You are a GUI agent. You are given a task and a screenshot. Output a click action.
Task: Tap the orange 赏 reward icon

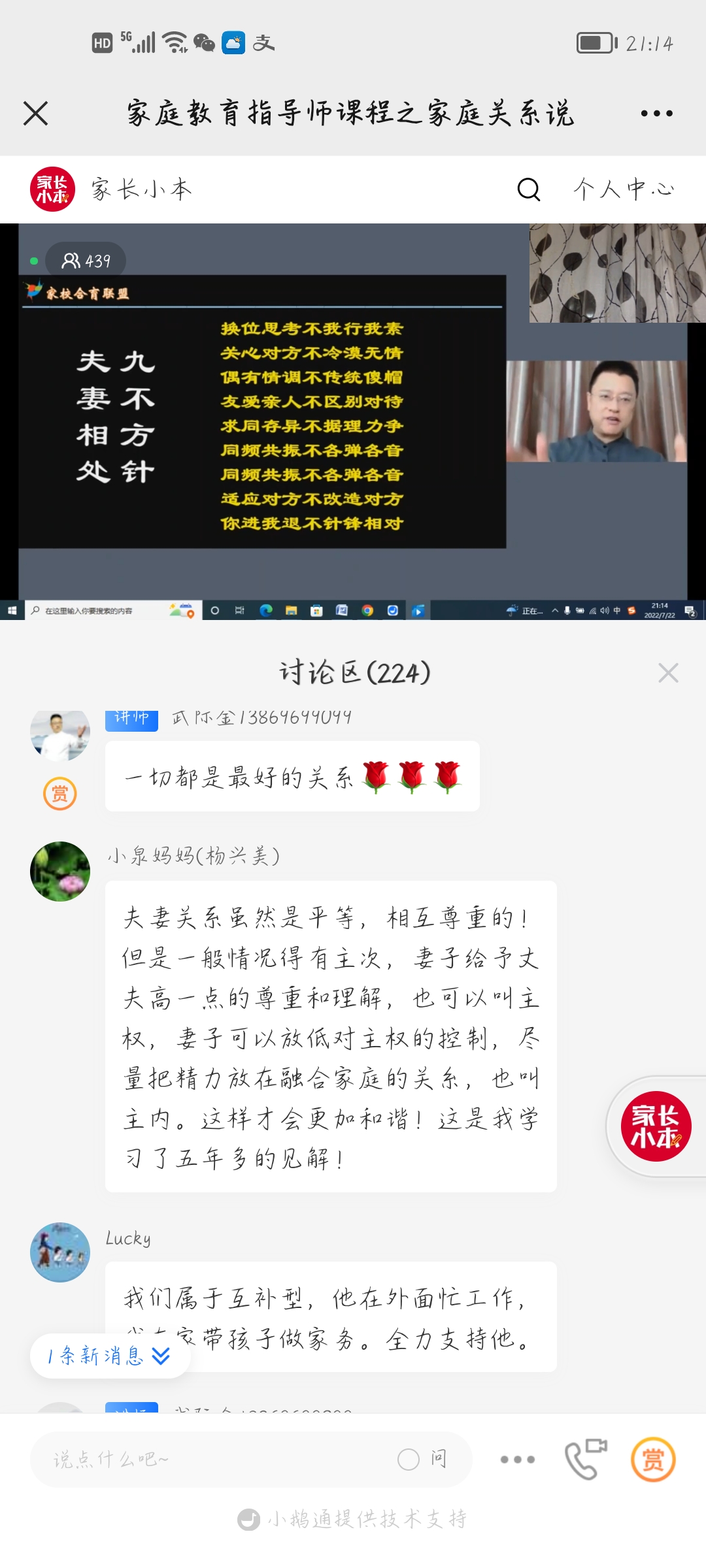(x=654, y=1458)
